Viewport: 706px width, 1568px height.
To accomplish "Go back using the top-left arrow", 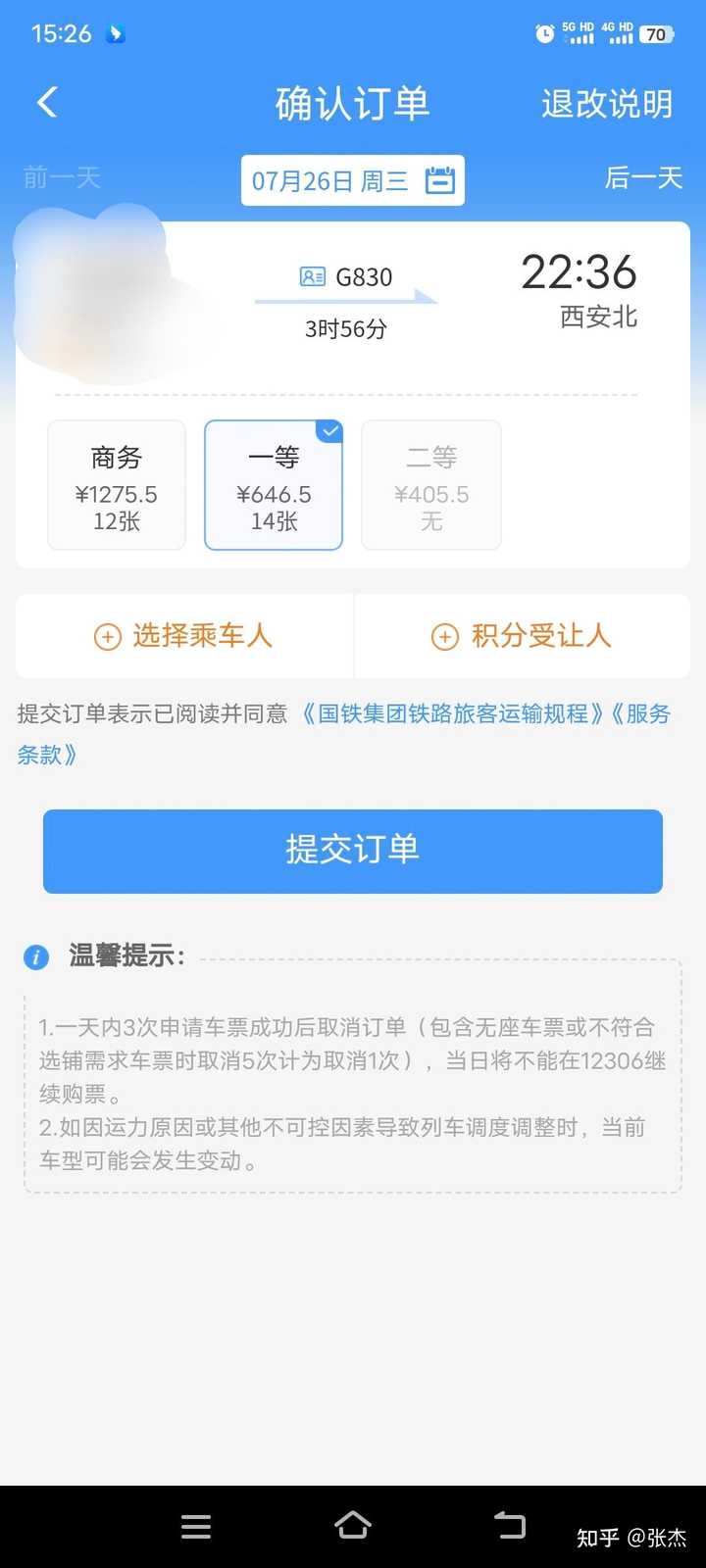I will [x=47, y=103].
